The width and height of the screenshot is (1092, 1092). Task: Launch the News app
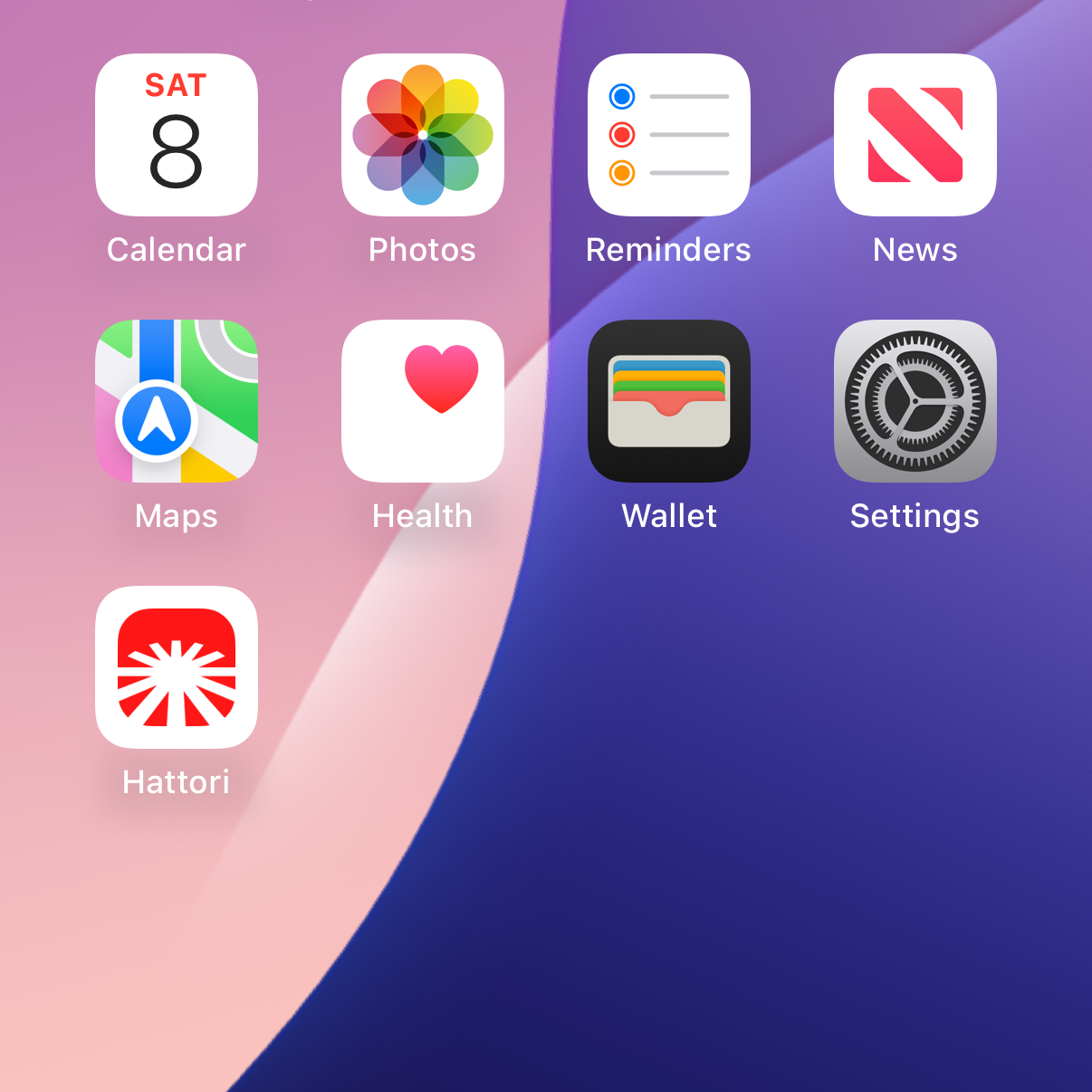tap(915, 135)
